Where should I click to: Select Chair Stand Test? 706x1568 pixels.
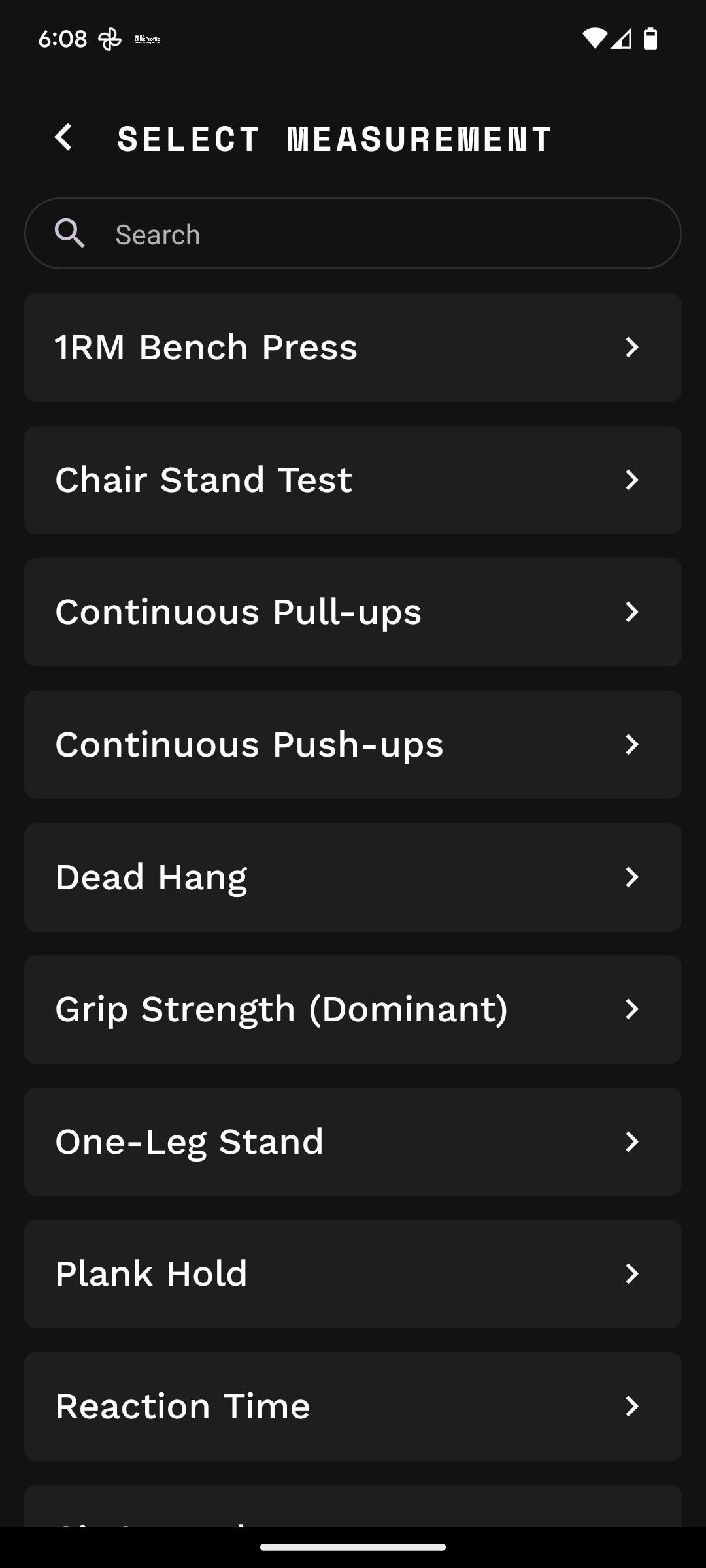coord(353,480)
